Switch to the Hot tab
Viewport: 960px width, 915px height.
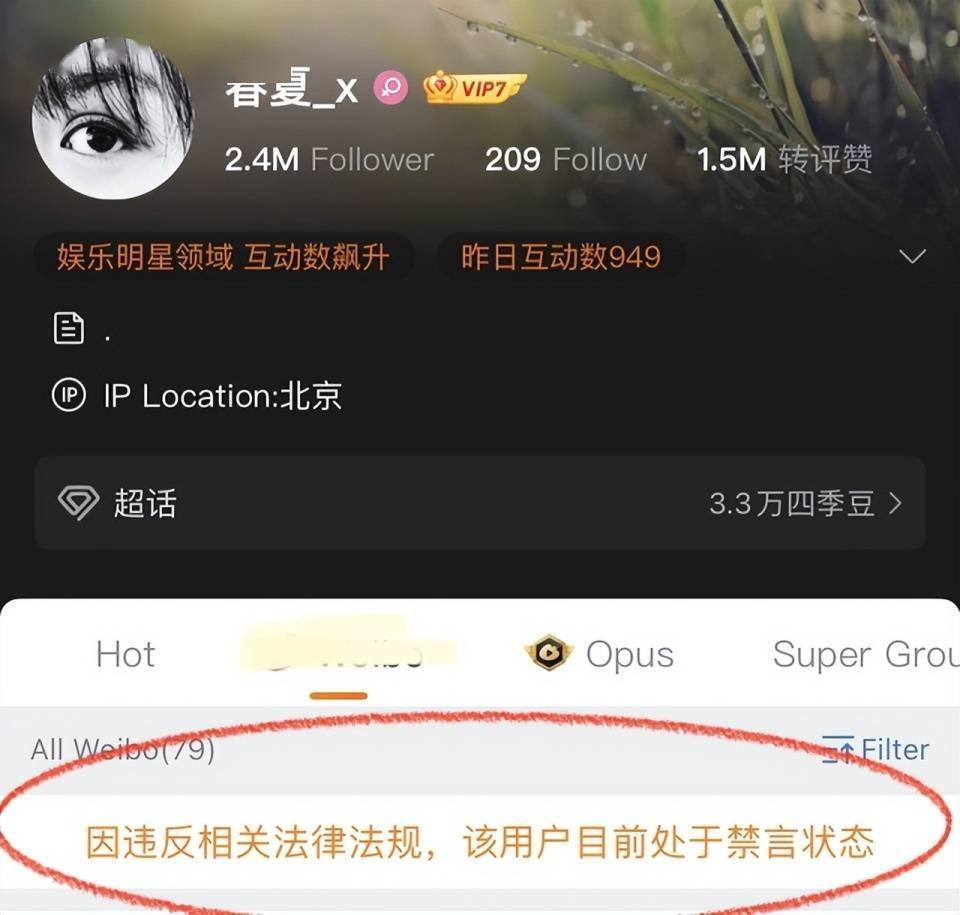(125, 655)
